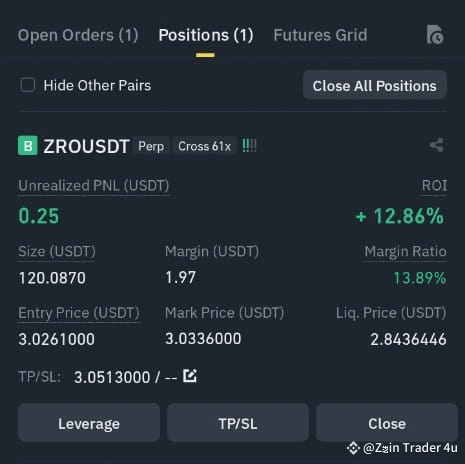Switch to the Open Orders tab
This screenshot has height=464, width=465.
(78, 35)
